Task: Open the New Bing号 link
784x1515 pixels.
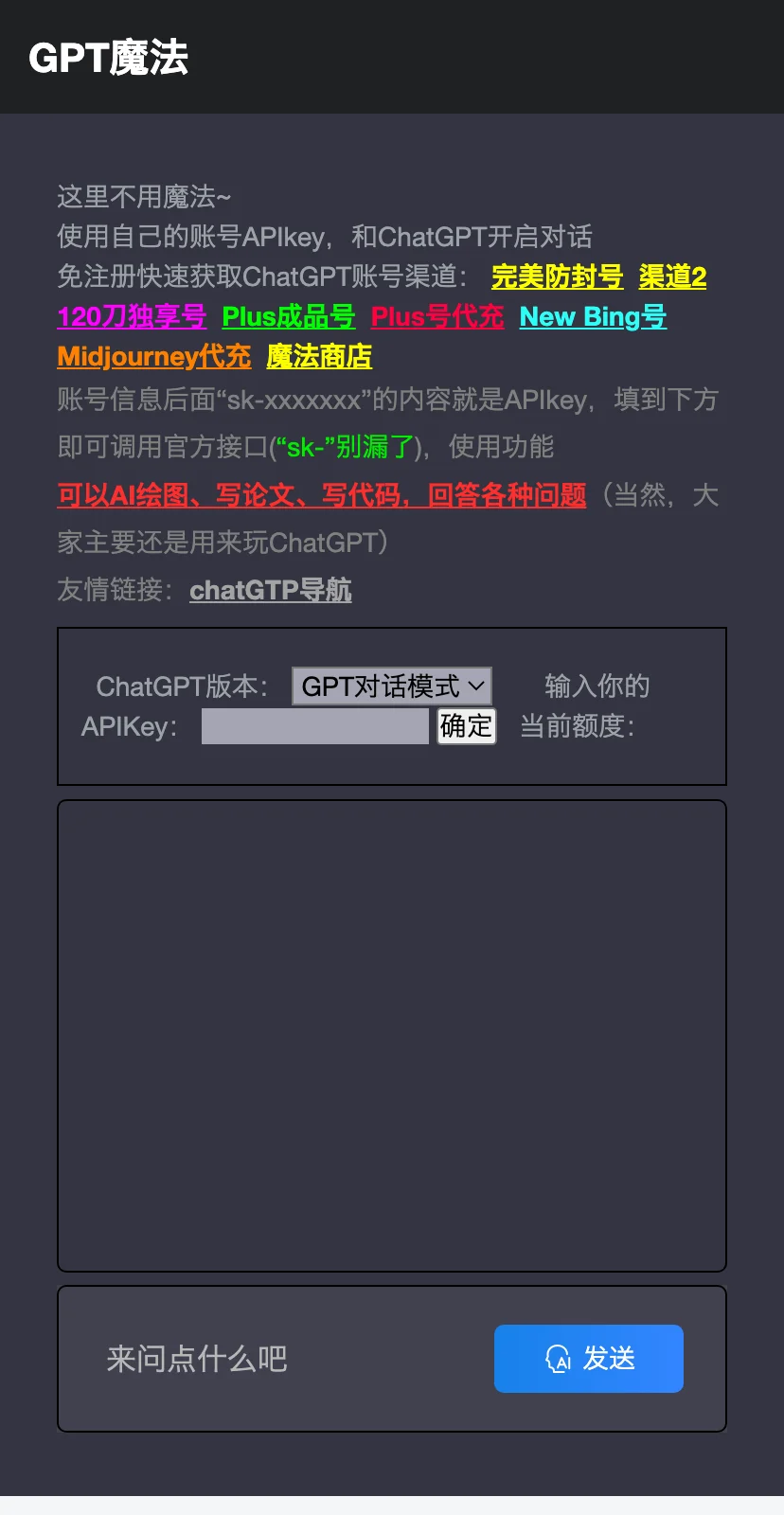Action: click(x=593, y=316)
